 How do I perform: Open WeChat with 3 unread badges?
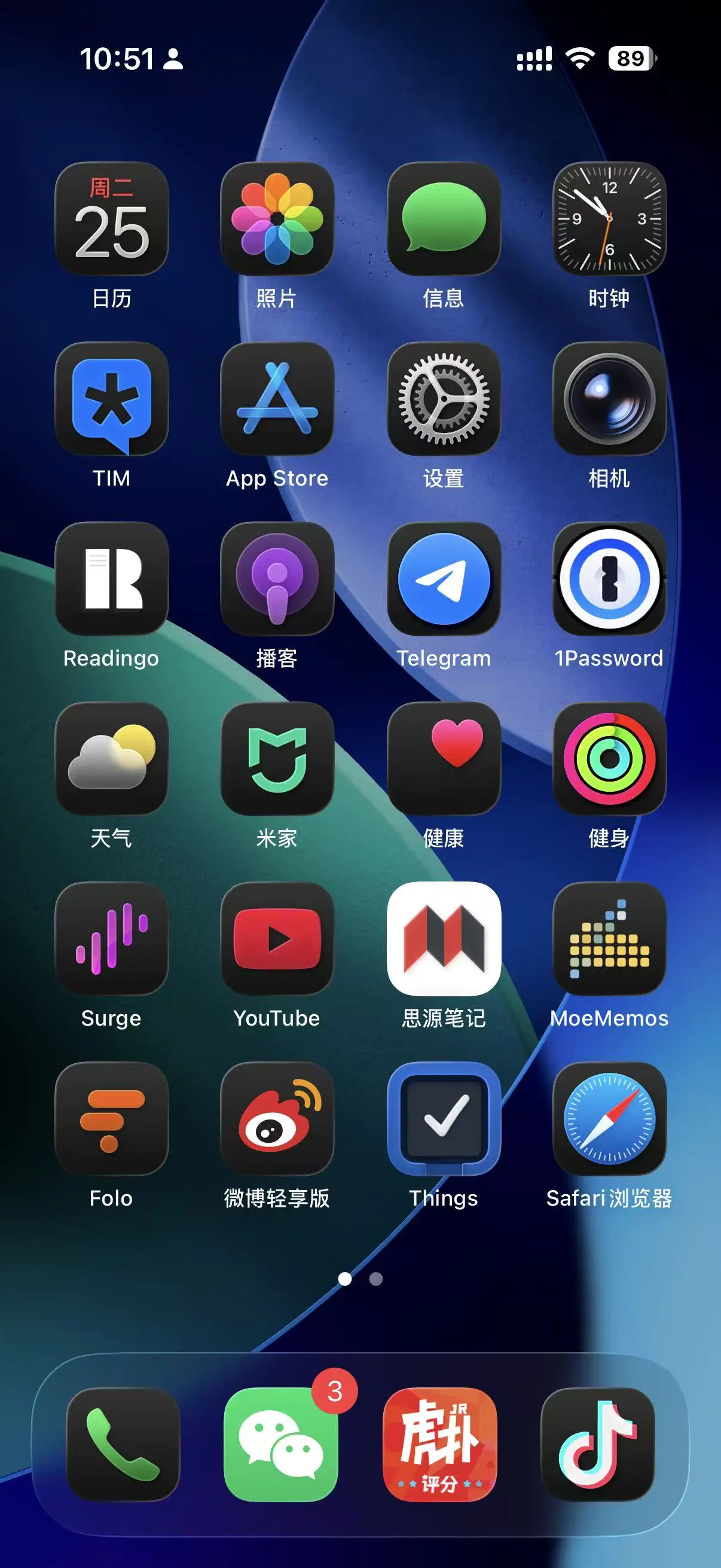[280, 1444]
